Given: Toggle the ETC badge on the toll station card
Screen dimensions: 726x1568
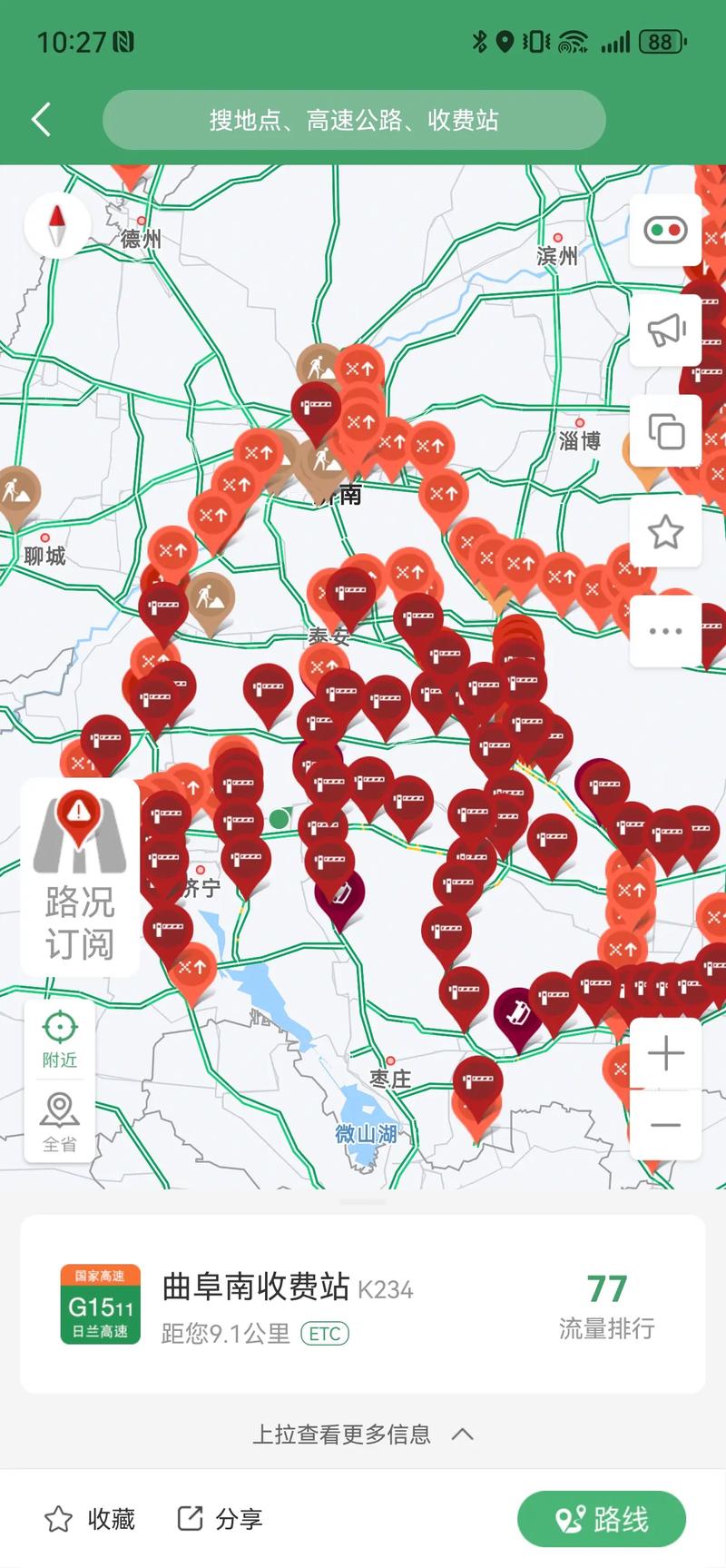Looking at the screenshot, I should tap(324, 1333).
